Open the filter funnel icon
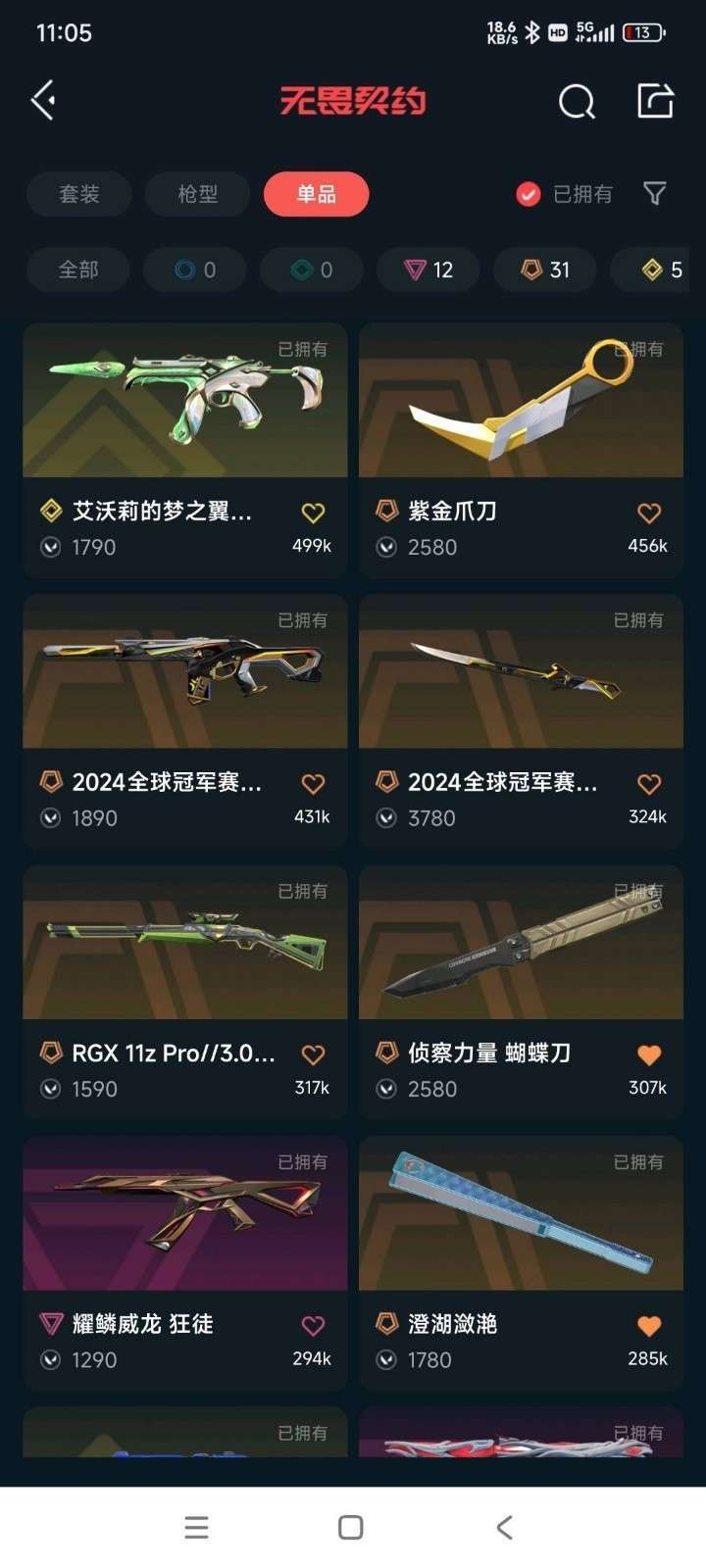Viewport: 706px width, 1568px height. (654, 193)
